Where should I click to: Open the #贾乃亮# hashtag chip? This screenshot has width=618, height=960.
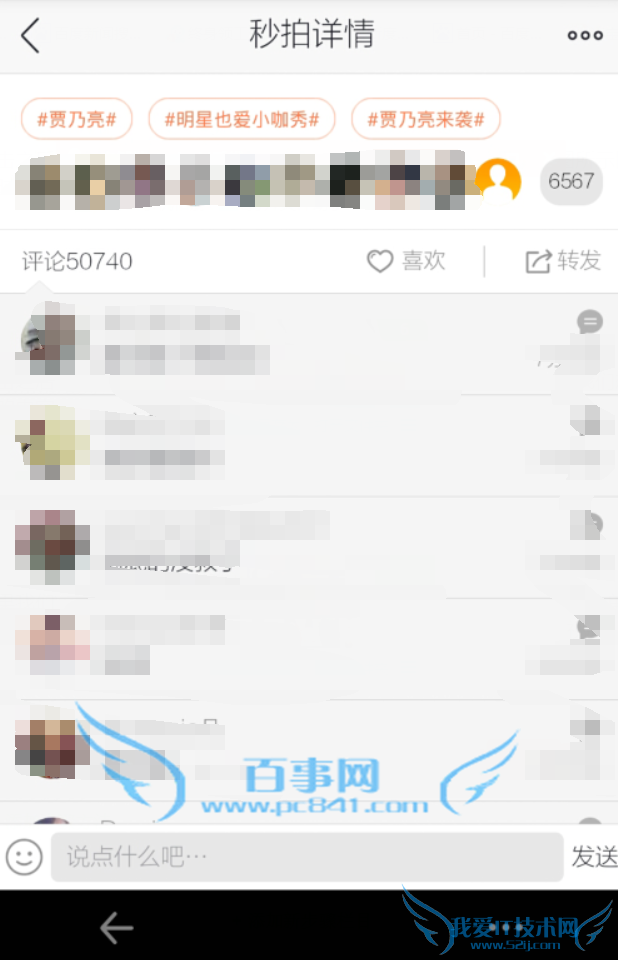(77, 120)
